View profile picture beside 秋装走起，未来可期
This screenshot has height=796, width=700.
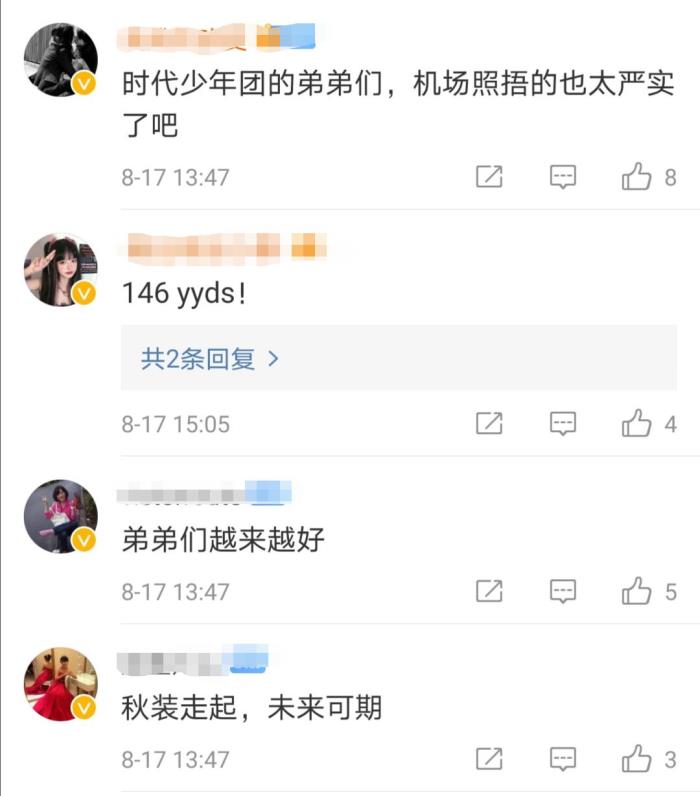(60, 684)
